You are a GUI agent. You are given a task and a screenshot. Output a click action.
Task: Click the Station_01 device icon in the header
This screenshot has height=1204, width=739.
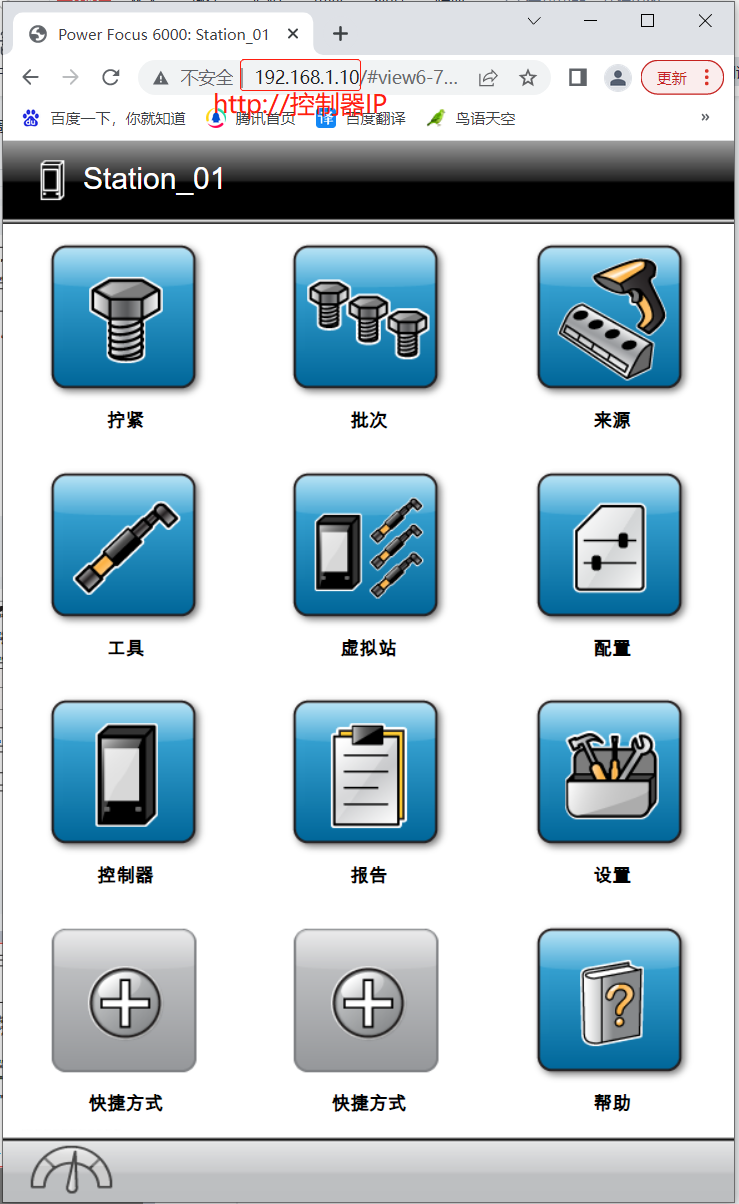(50, 180)
